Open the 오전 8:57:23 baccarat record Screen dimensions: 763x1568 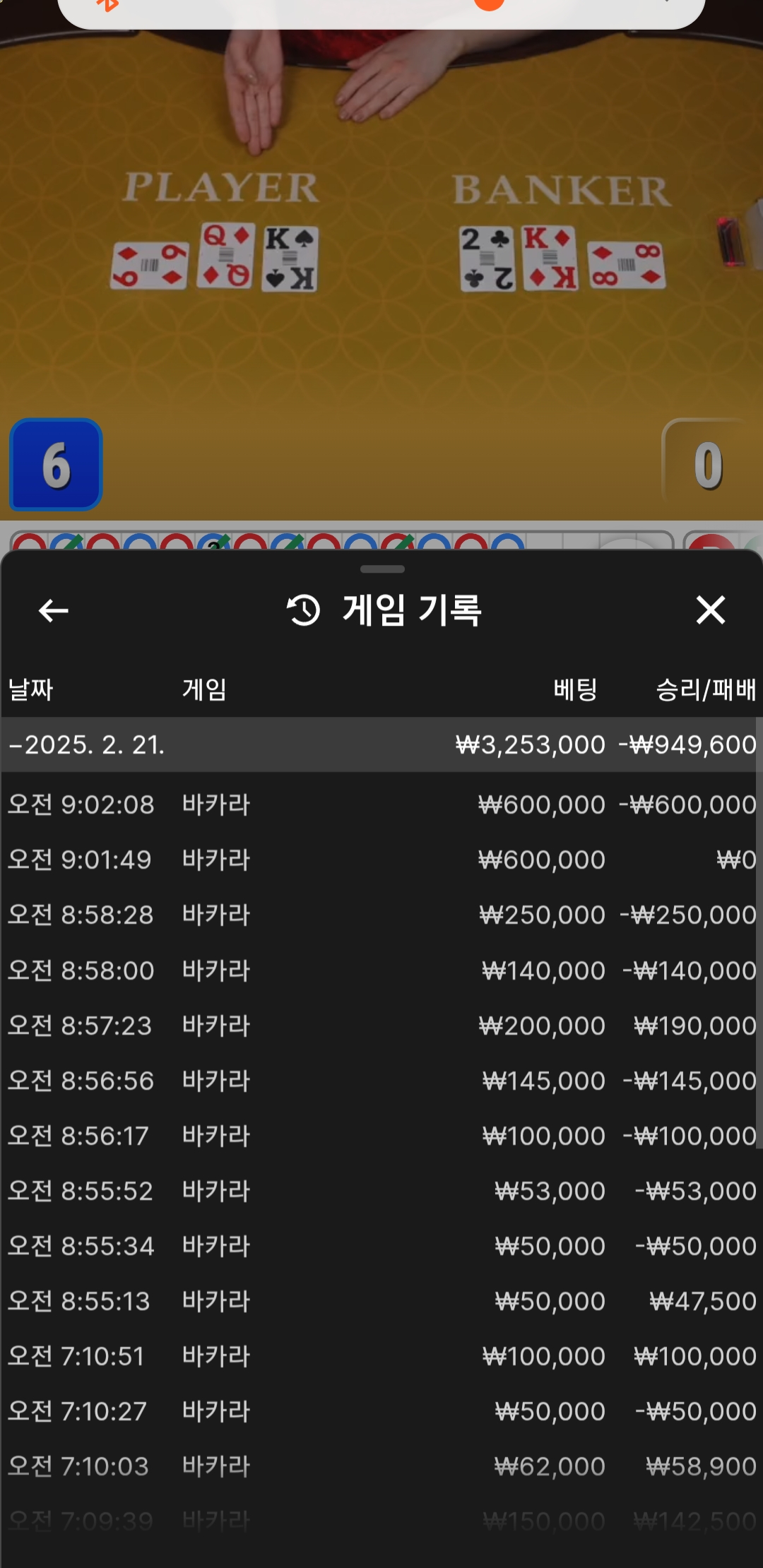[381, 1026]
